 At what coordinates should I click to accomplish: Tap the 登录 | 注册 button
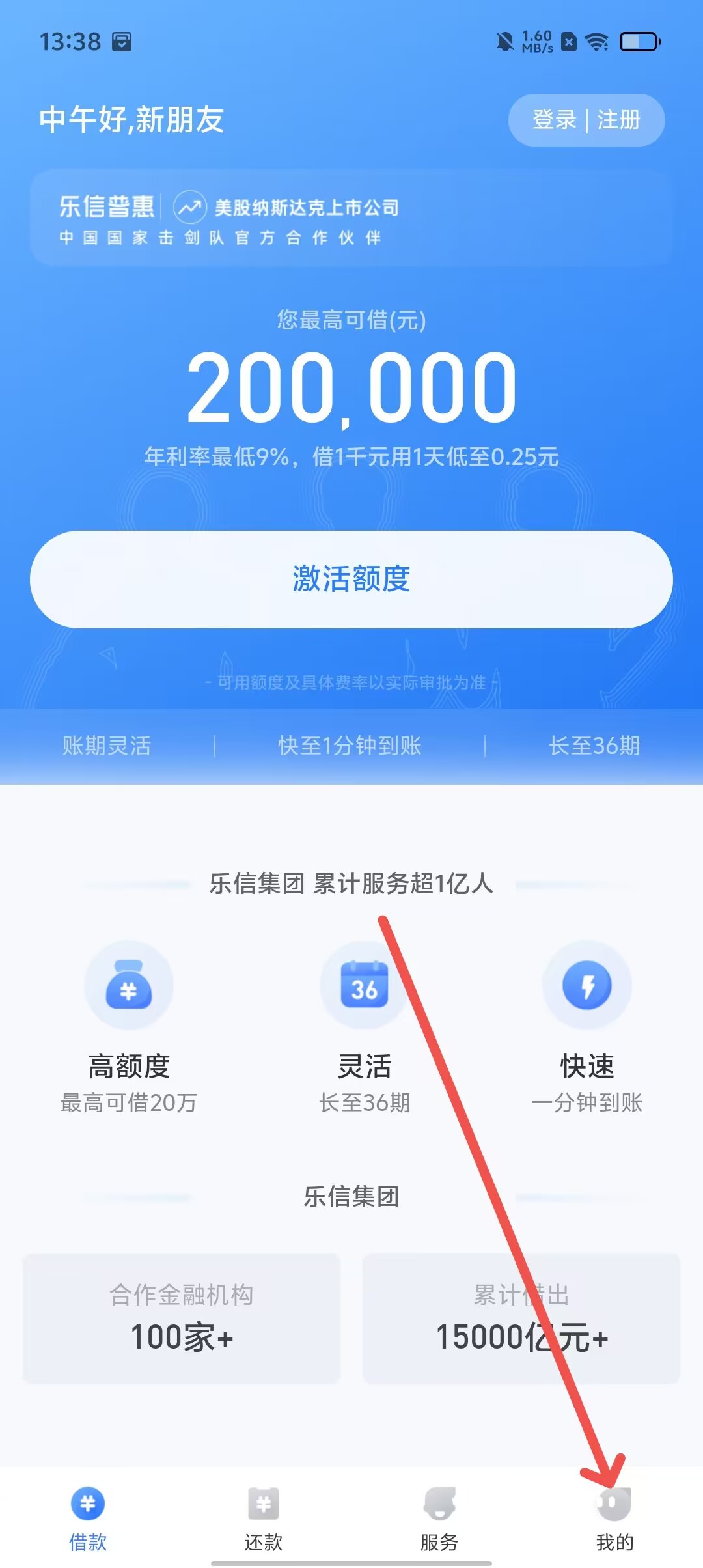point(586,120)
